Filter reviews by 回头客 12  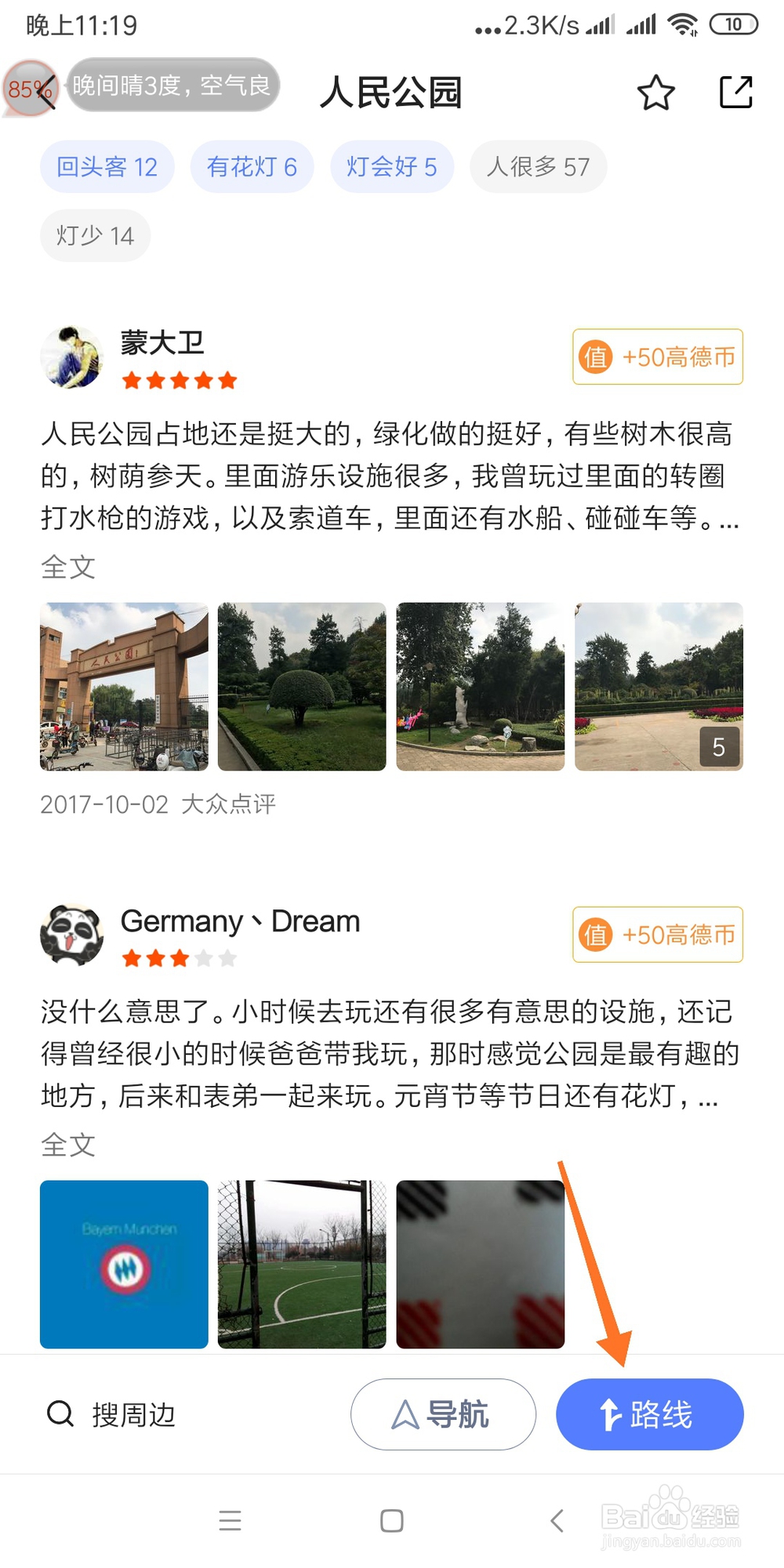(x=107, y=167)
